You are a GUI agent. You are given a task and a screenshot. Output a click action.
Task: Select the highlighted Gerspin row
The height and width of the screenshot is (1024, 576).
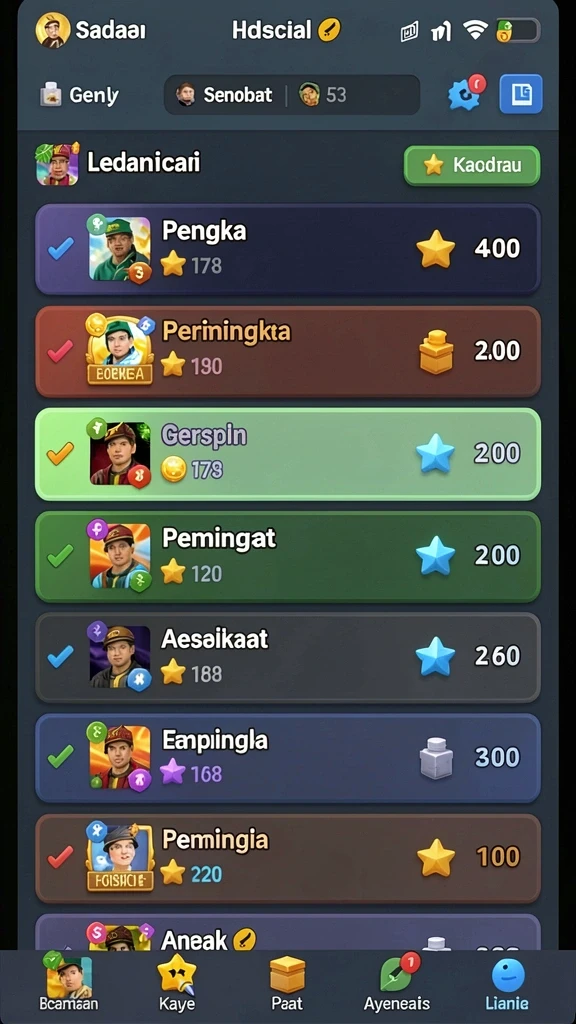(287, 454)
